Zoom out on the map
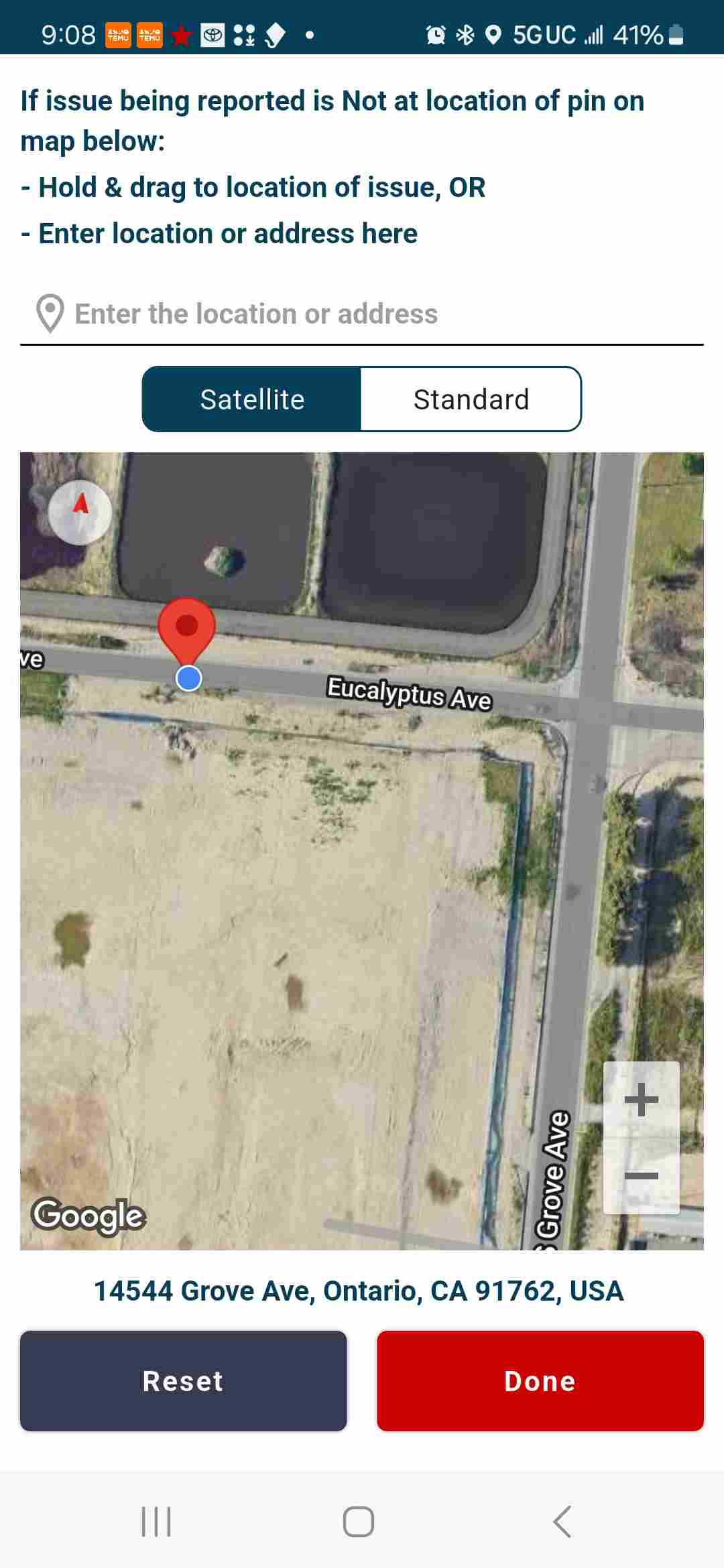Image resolution: width=724 pixels, height=1568 pixels. [x=642, y=1176]
